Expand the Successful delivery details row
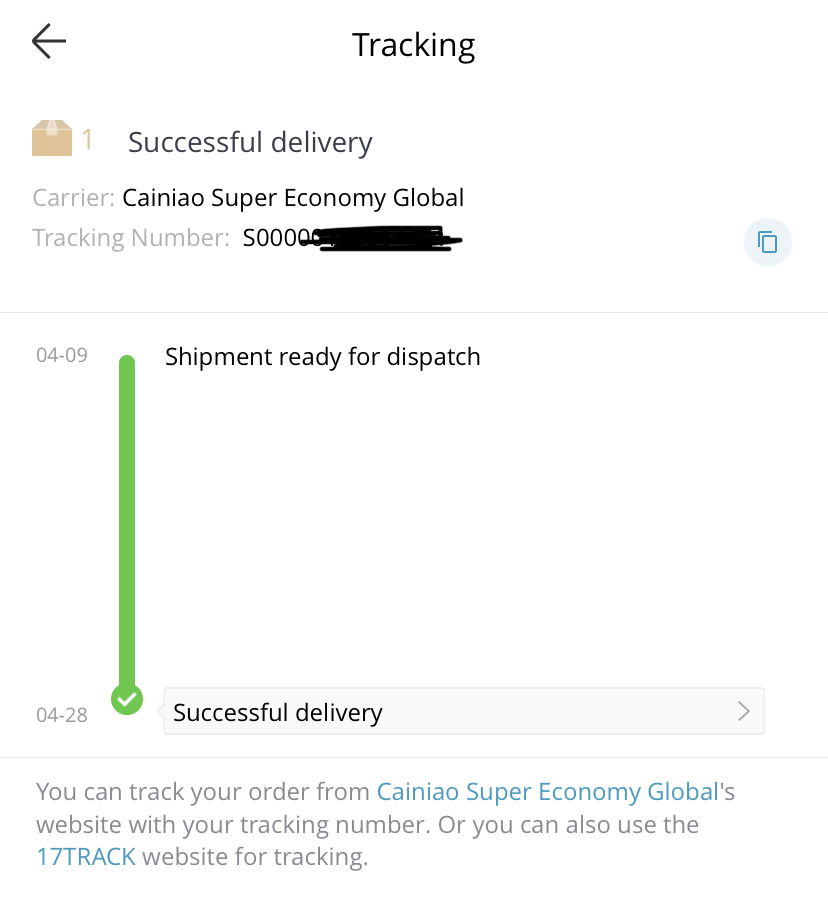The height and width of the screenshot is (900, 828). coord(464,712)
